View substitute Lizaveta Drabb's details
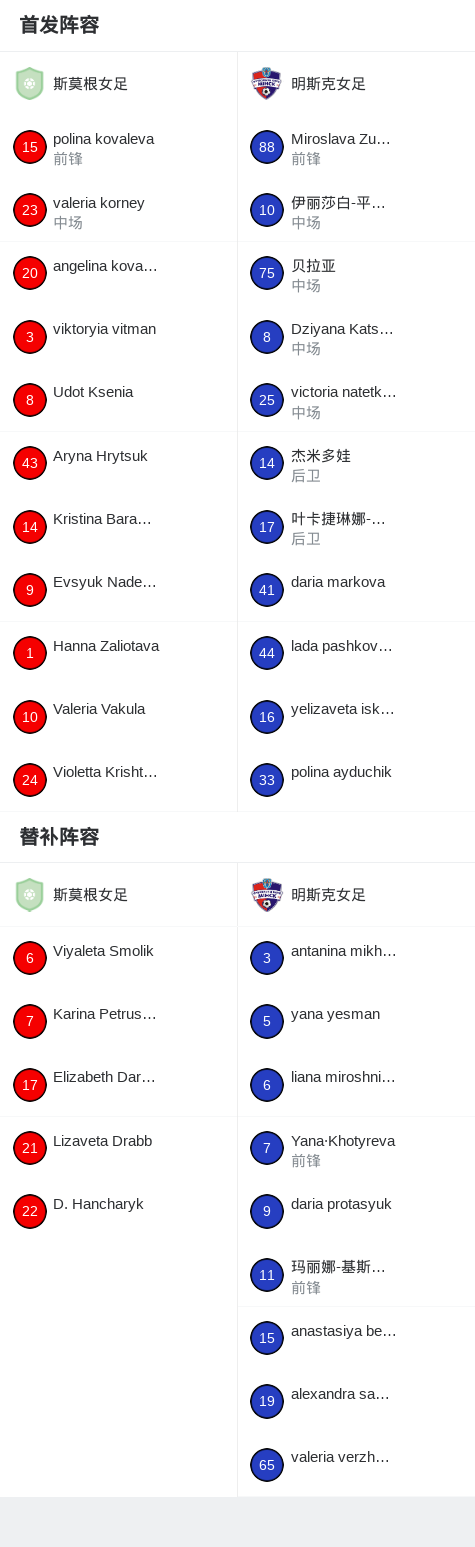Viewport: 475px width, 1547px height. coord(118,1148)
